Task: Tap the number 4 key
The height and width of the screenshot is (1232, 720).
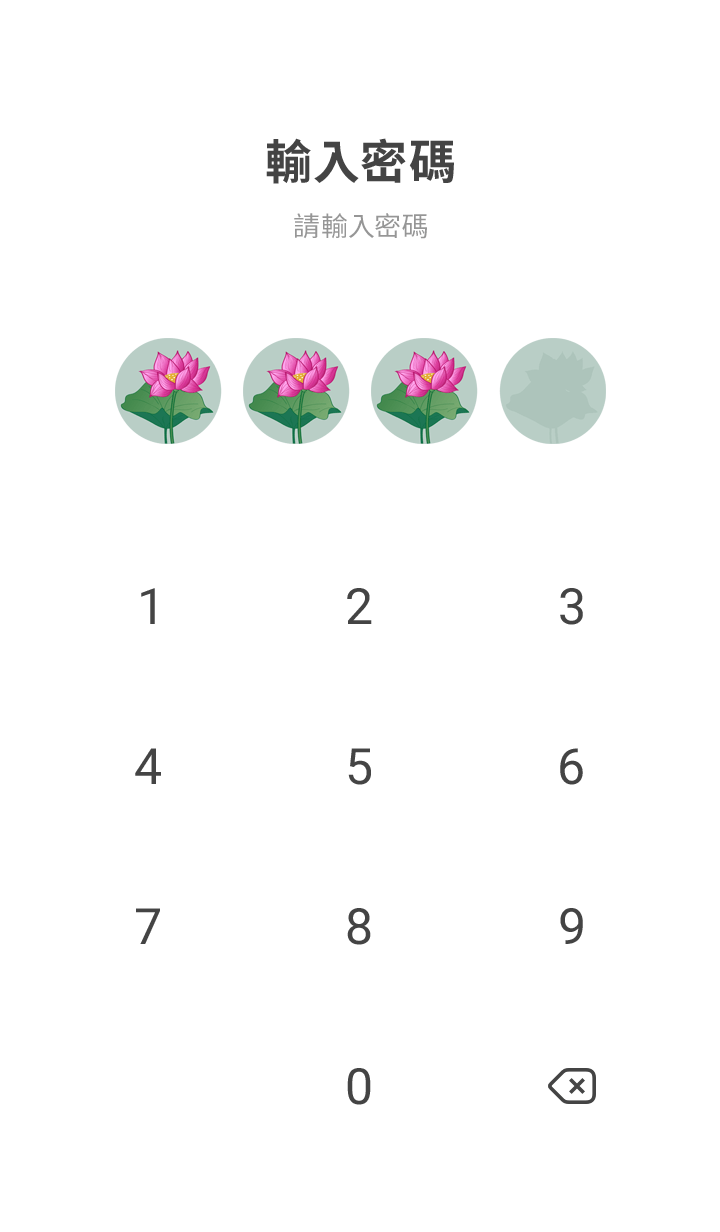Action: click(x=148, y=767)
